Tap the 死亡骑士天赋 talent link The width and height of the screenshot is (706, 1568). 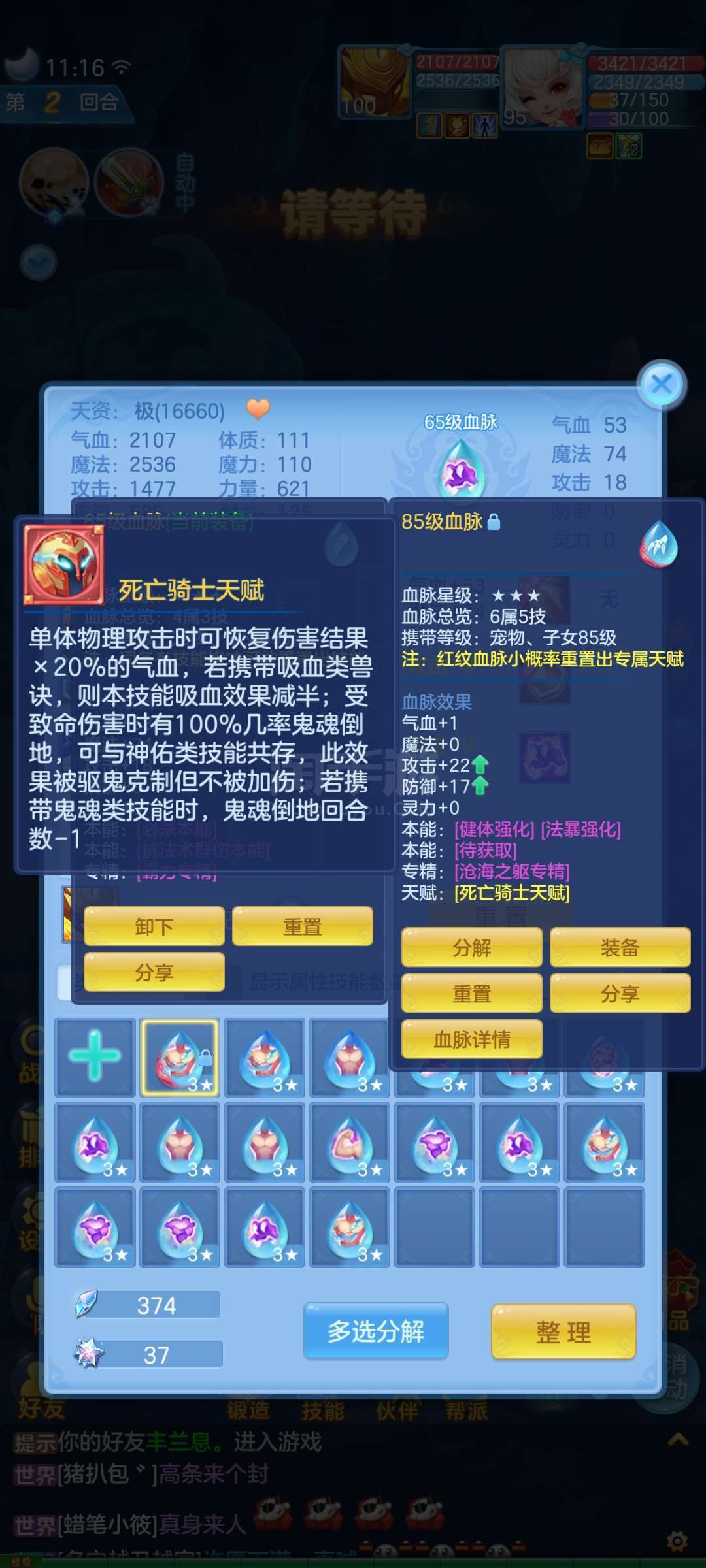point(512,892)
